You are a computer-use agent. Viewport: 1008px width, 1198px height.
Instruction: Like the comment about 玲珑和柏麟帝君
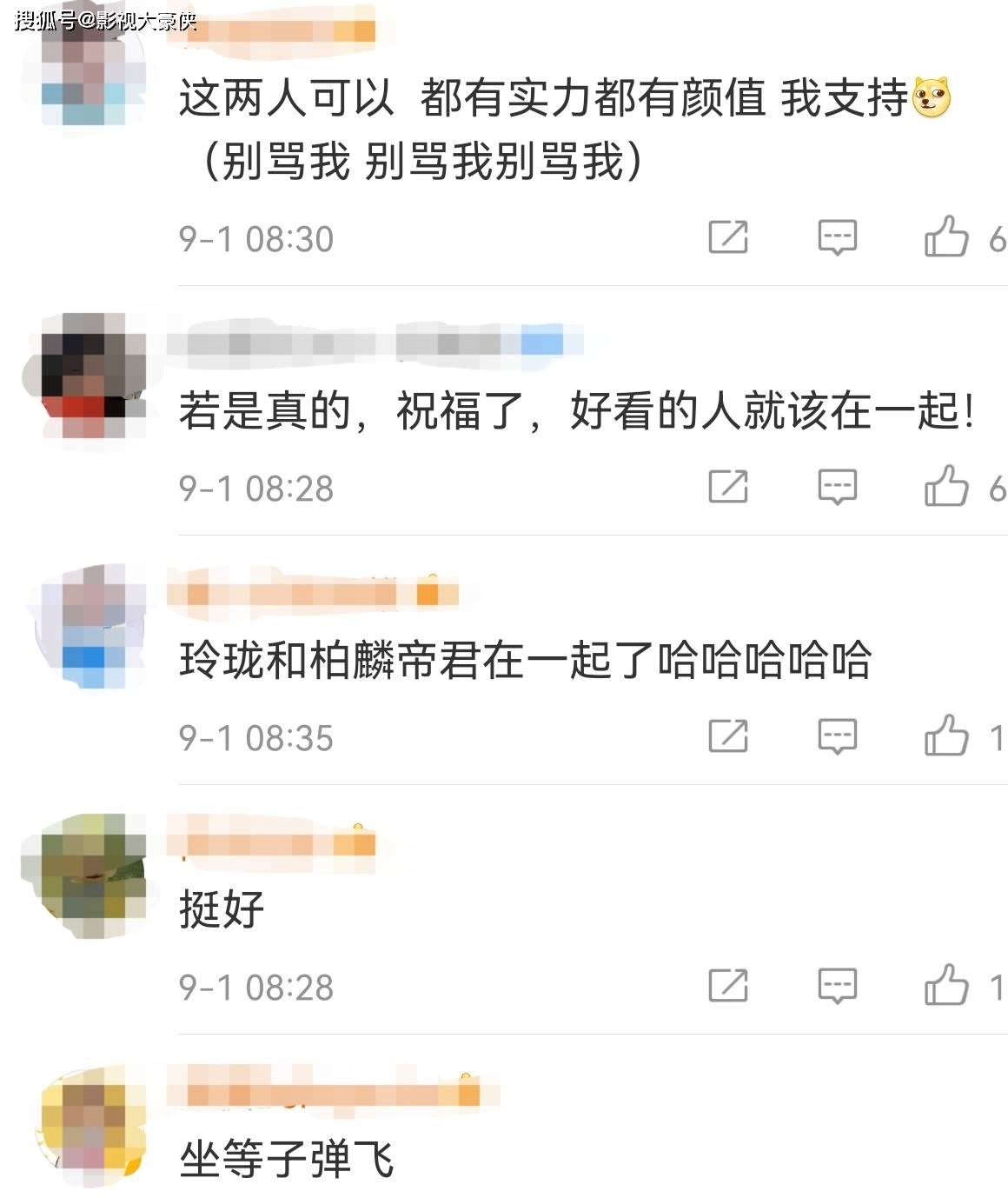pos(946,735)
